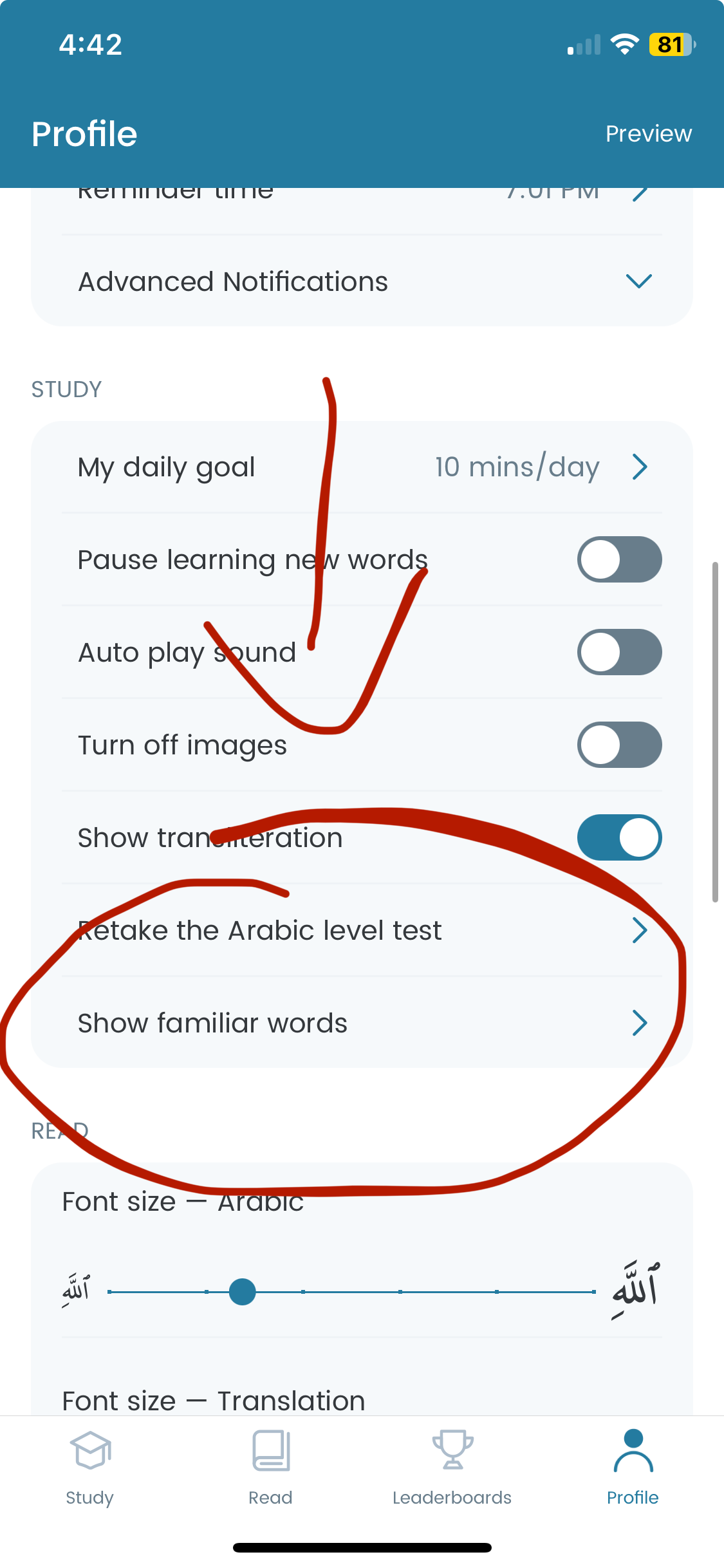Retake the Arabic level test
The height and width of the screenshot is (1568, 724).
362,930
